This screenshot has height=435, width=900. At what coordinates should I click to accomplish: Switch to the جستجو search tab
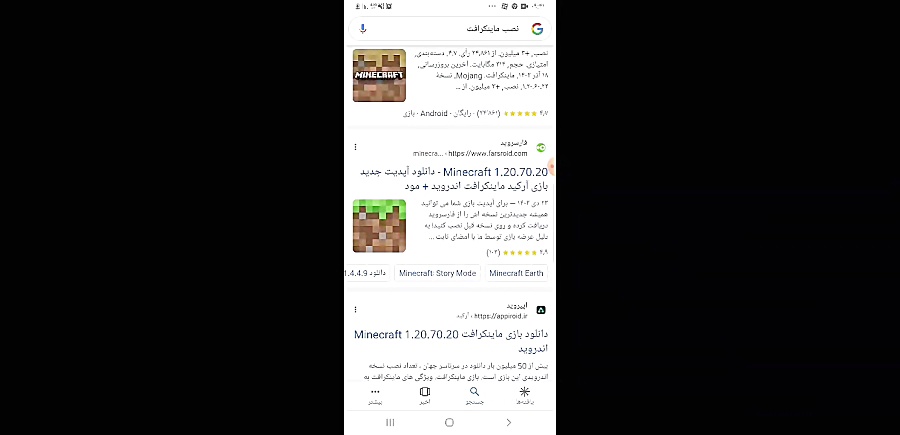tap(475, 395)
